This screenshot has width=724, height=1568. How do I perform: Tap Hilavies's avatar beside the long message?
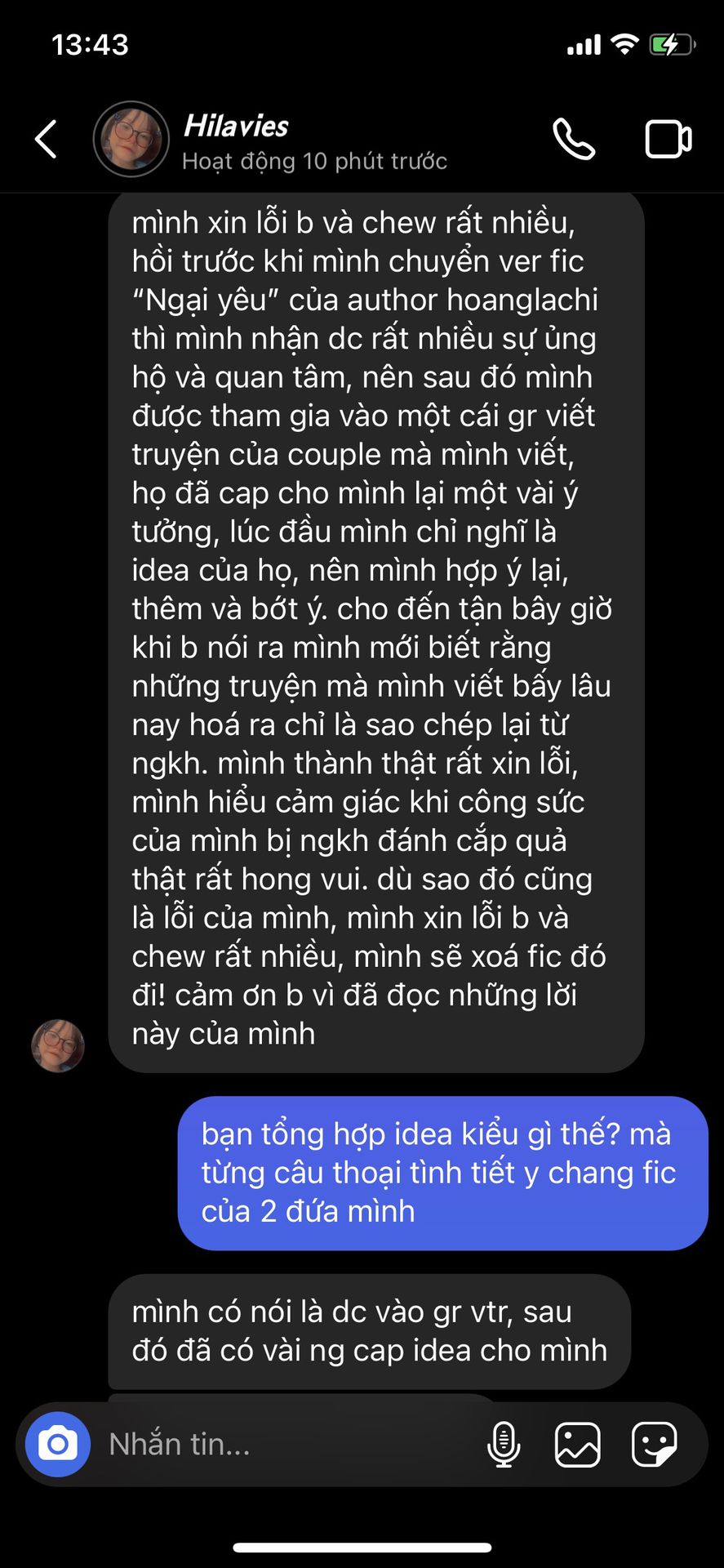(x=58, y=1045)
